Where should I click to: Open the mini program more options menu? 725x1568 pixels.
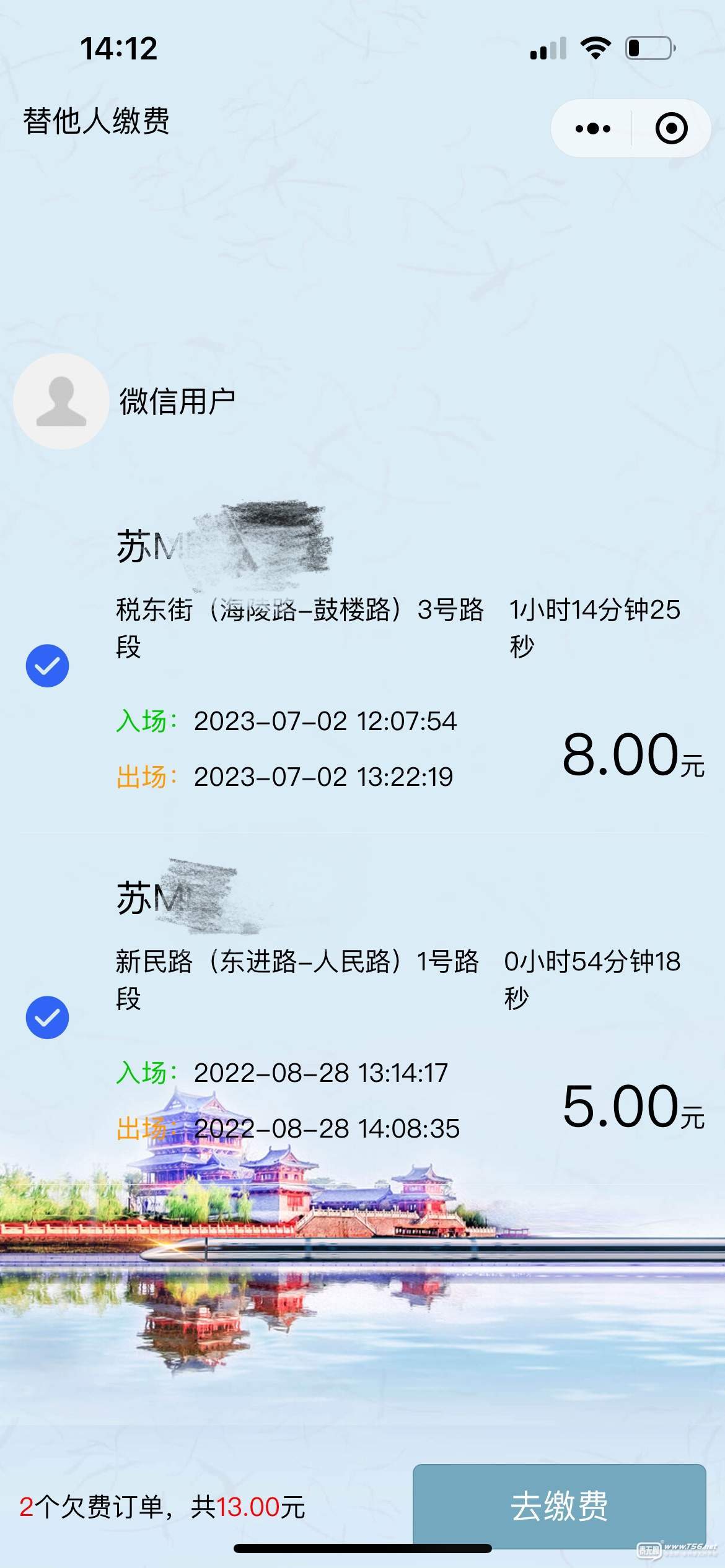pos(592,128)
